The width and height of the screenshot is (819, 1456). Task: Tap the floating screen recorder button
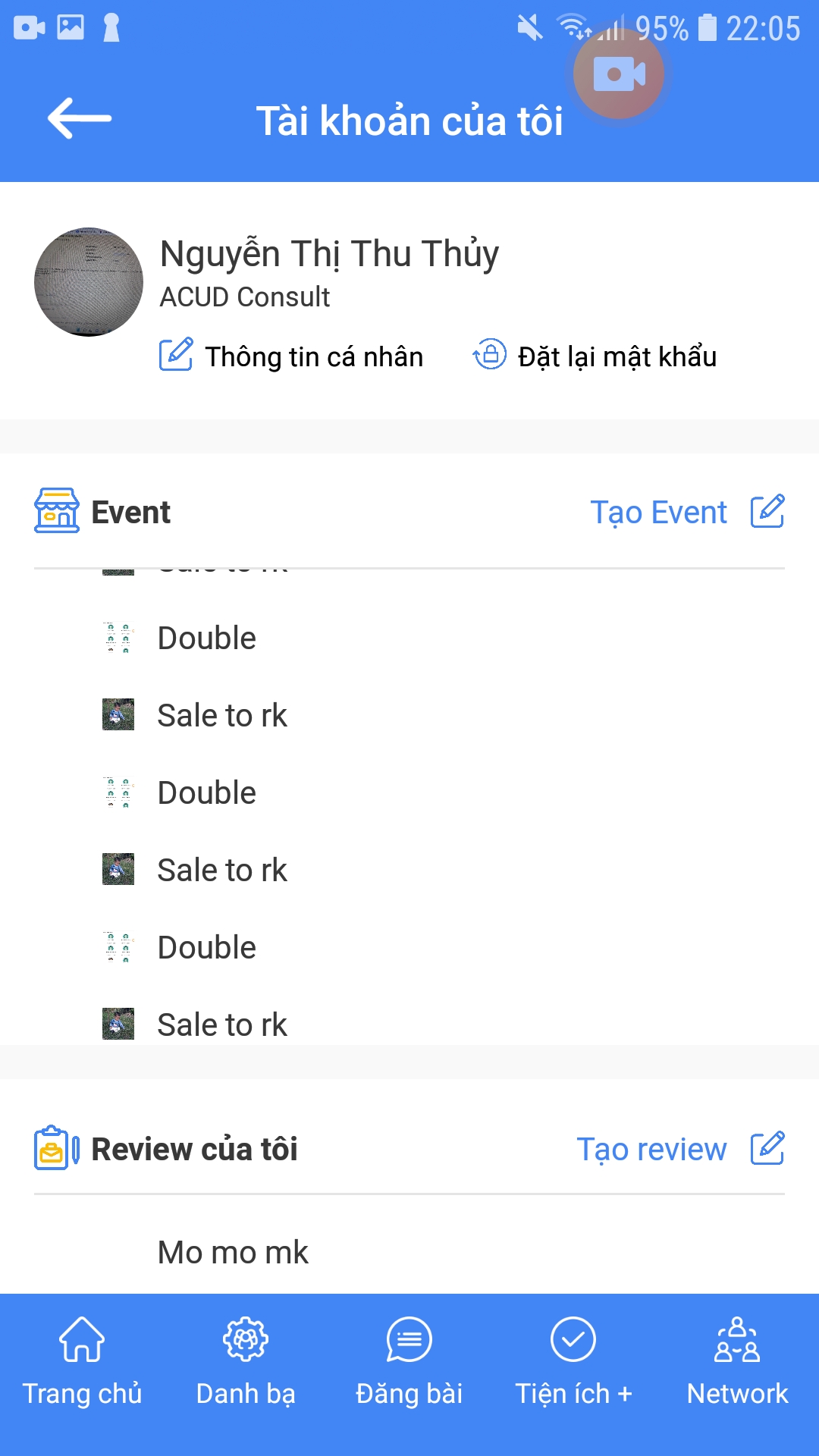[619, 74]
